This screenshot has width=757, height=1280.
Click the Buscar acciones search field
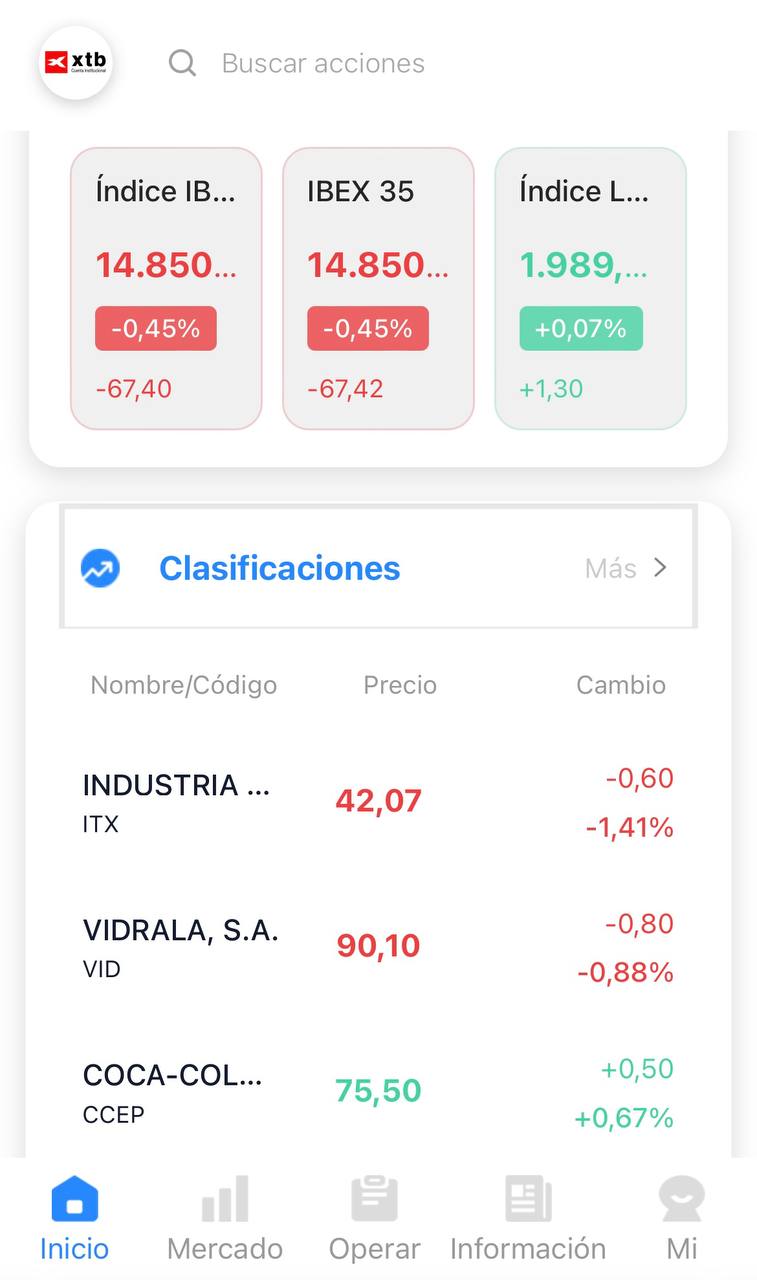pyautogui.click(x=322, y=62)
